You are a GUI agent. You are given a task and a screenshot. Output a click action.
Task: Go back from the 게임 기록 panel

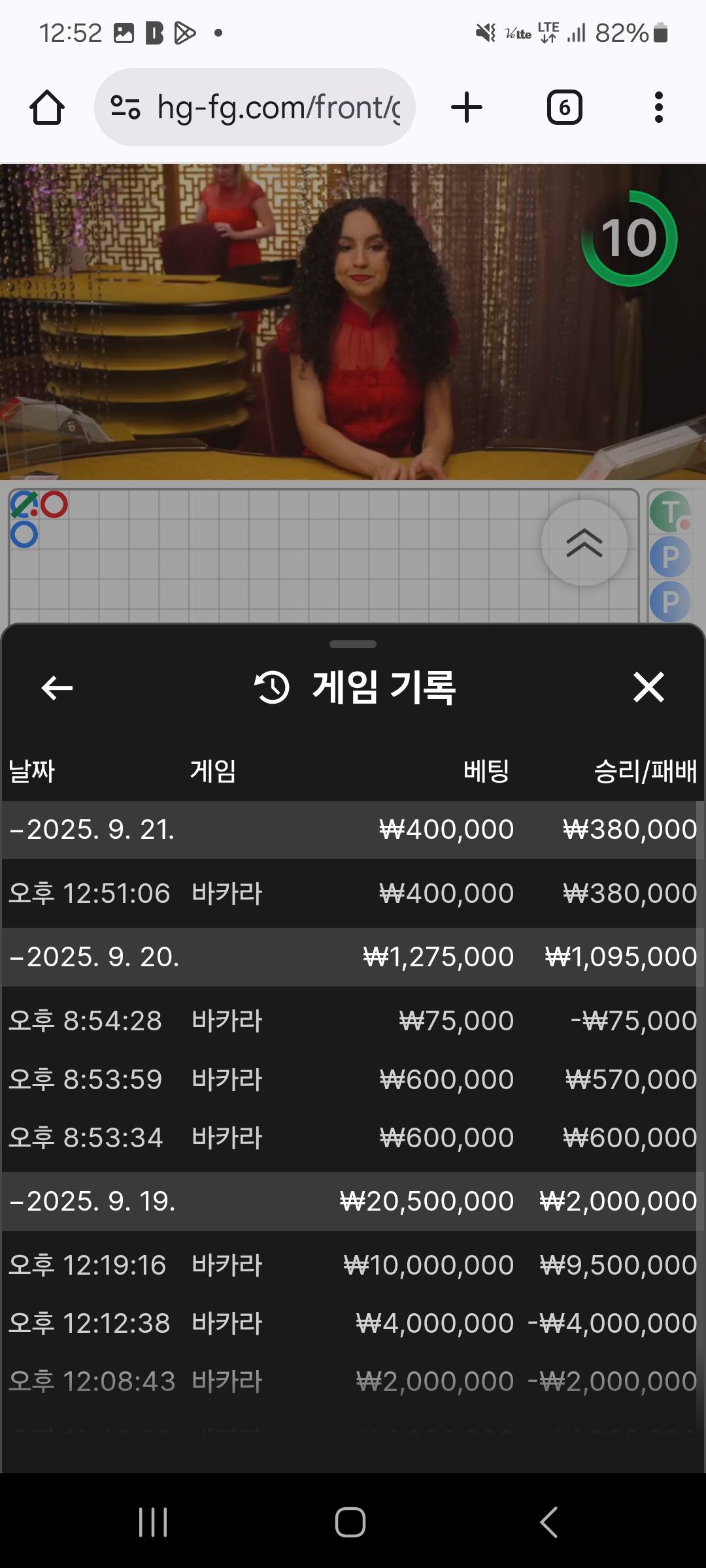pyautogui.click(x=57, y=687)
